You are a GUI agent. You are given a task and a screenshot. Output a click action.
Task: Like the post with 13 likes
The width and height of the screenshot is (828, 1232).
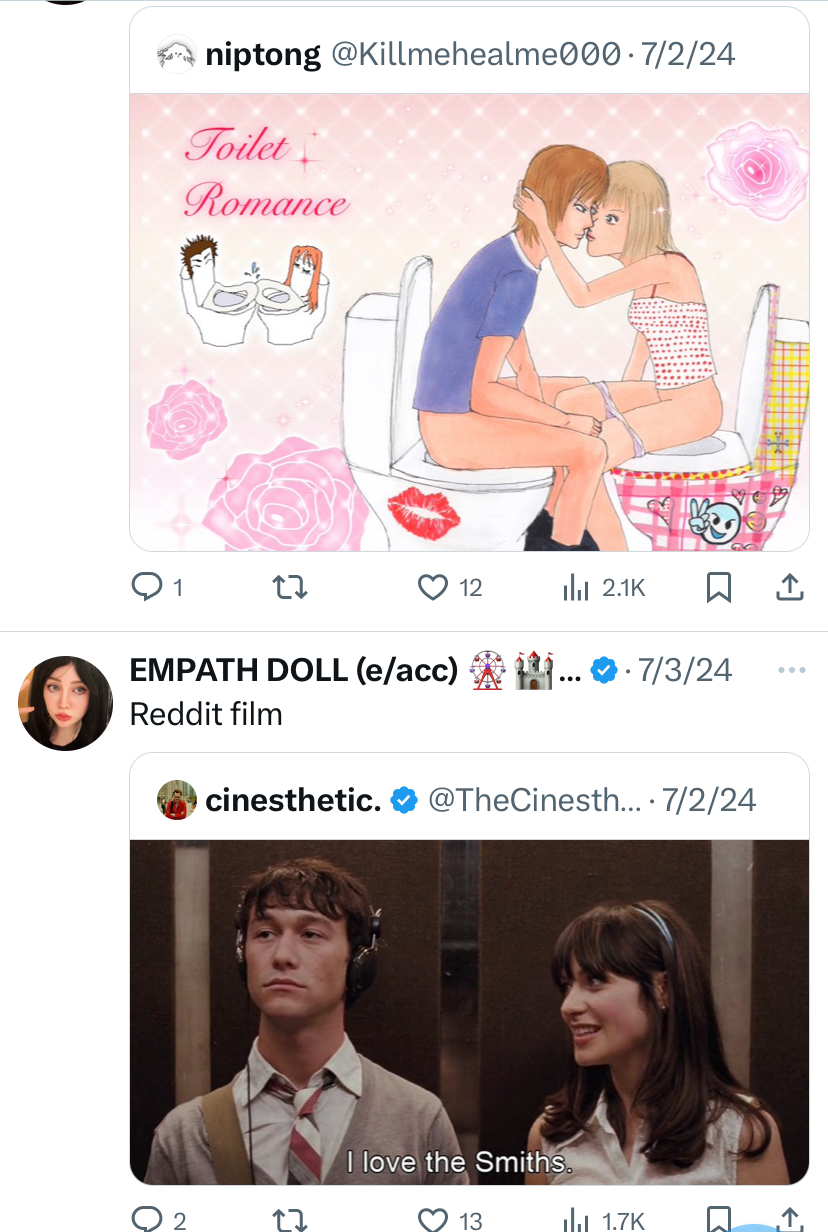pos(450,1219)
